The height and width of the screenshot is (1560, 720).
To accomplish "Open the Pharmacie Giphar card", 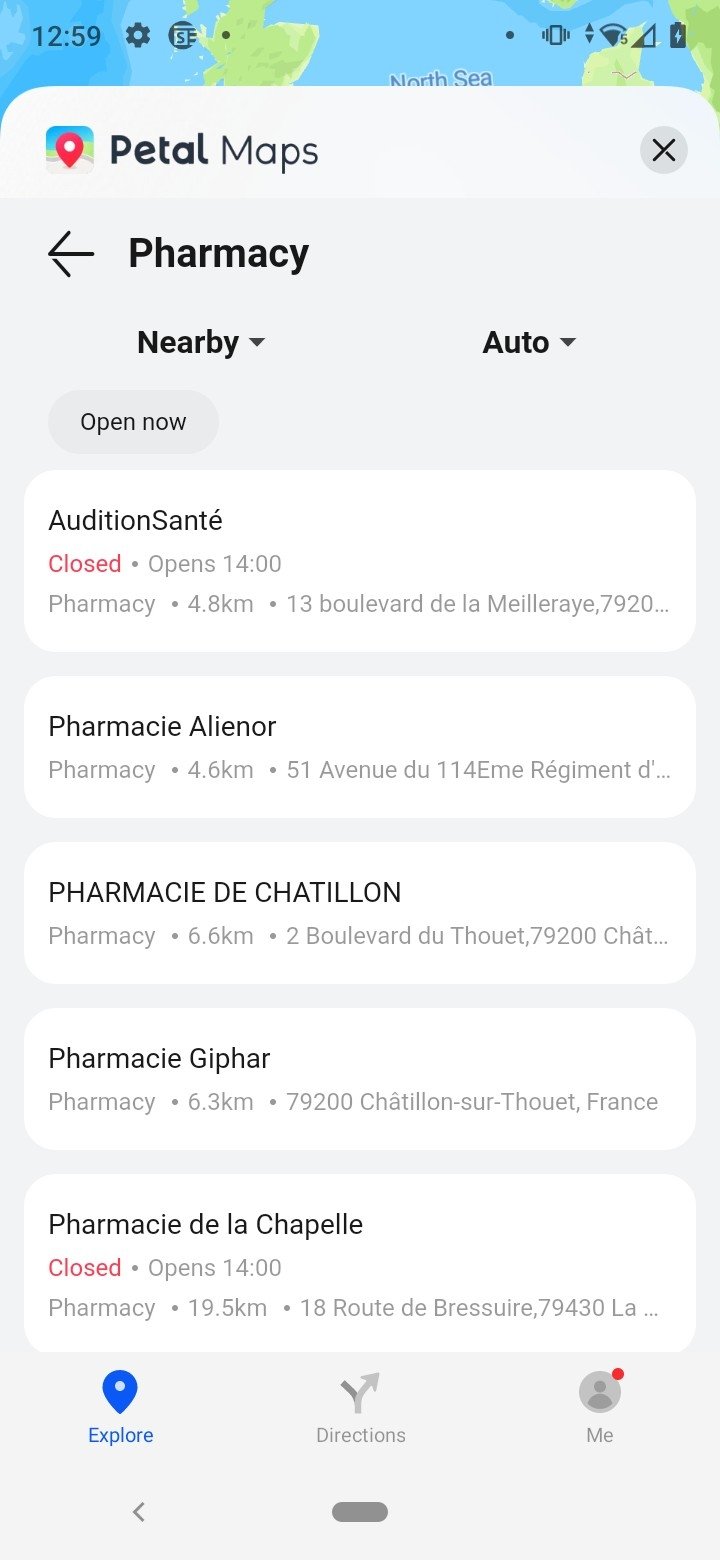I will tap(360, 1079).
